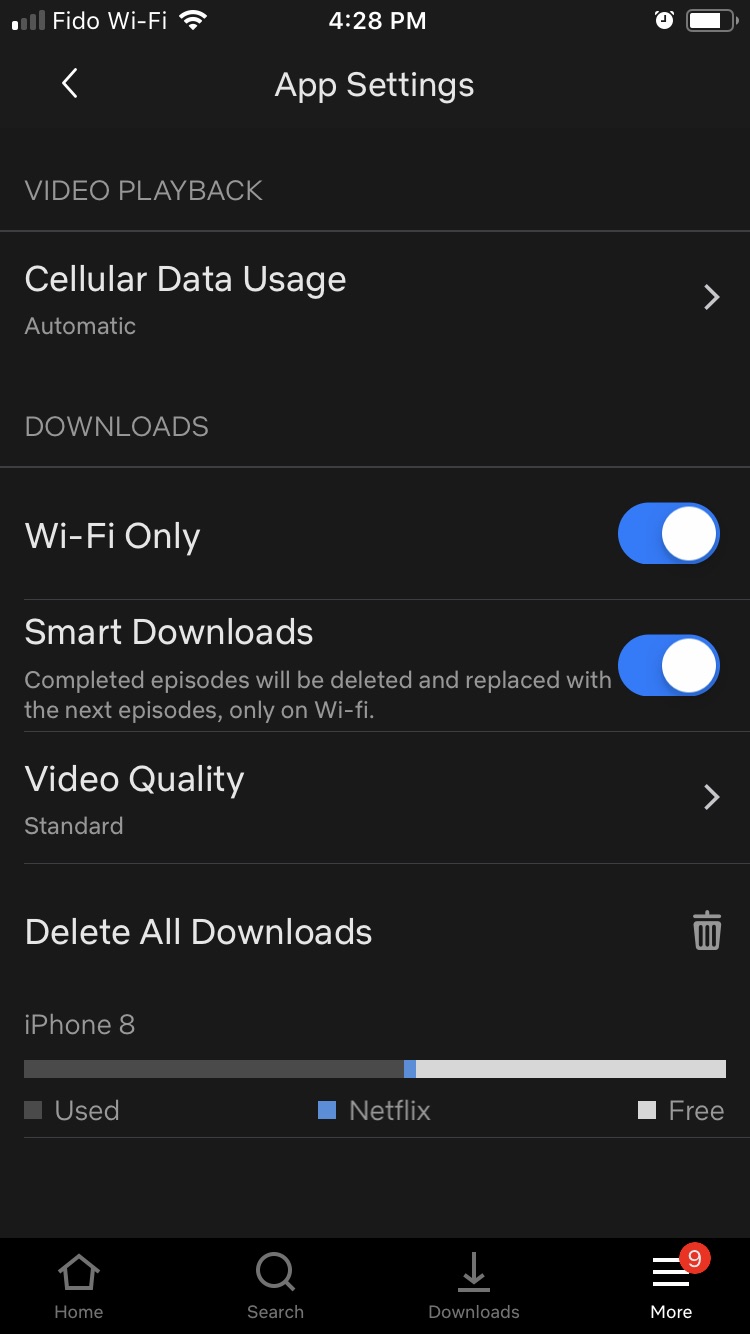750x1334 pixels.
Task: Open Video Quality options
Action: [374, 798]
